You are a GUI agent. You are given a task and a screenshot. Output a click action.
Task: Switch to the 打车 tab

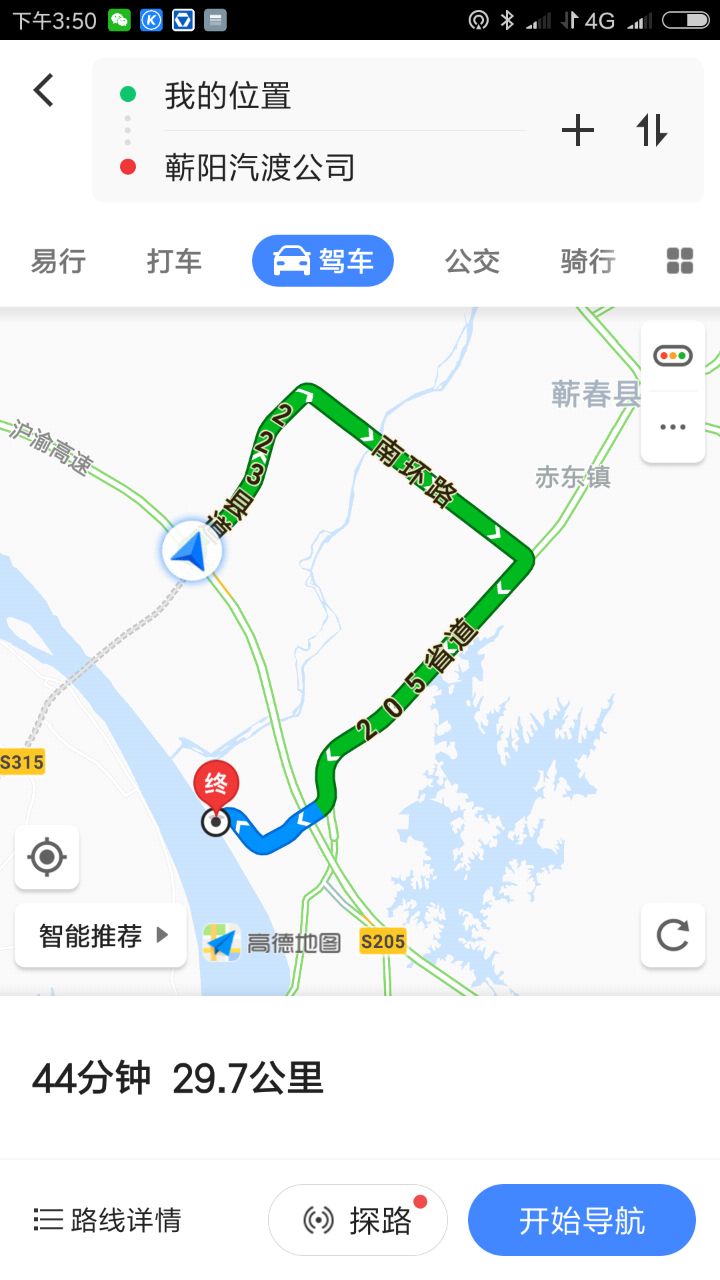point(174,262)
